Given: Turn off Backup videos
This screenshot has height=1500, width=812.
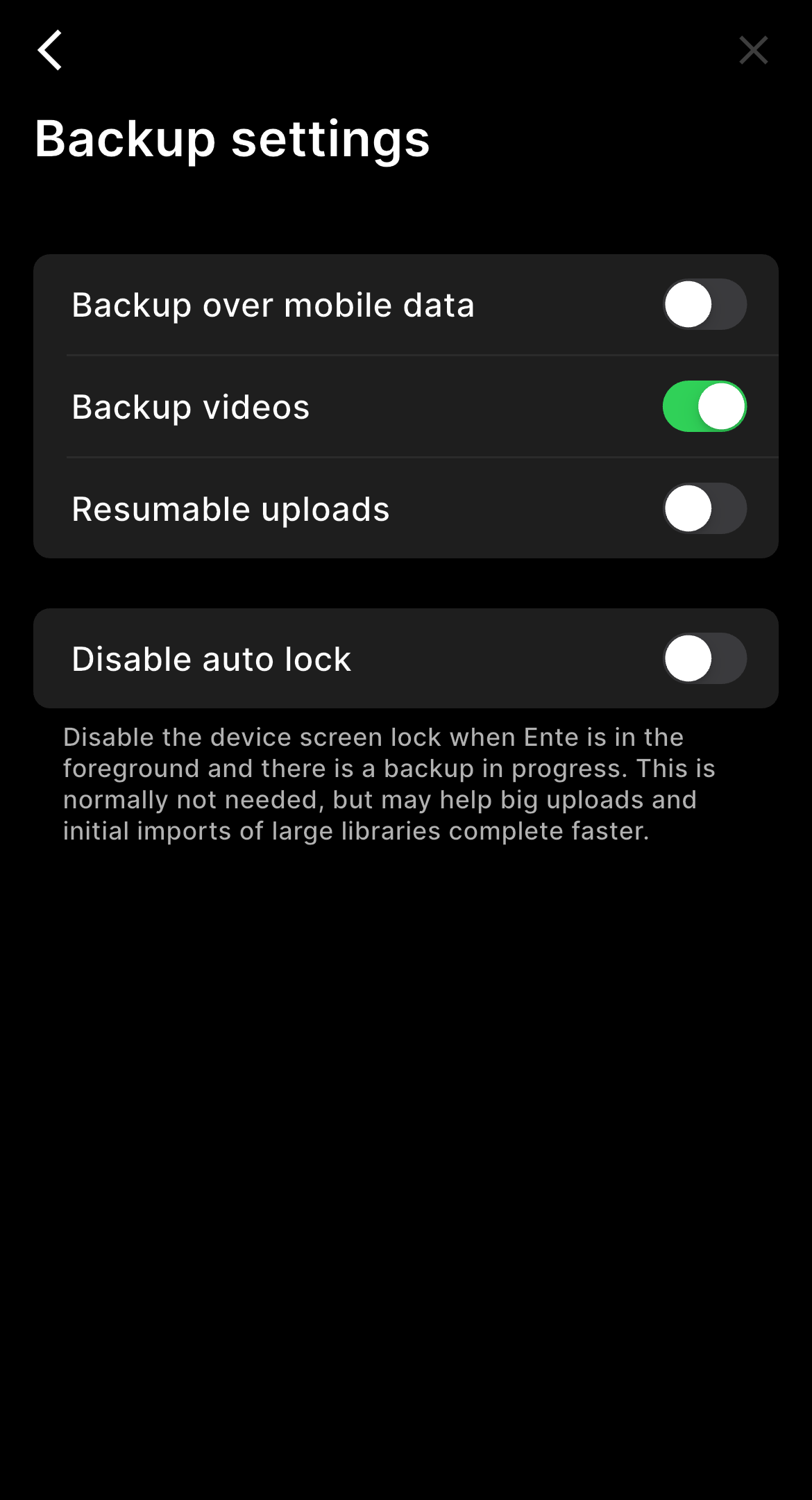Looking at the screenshot, I should coord(704,406).
